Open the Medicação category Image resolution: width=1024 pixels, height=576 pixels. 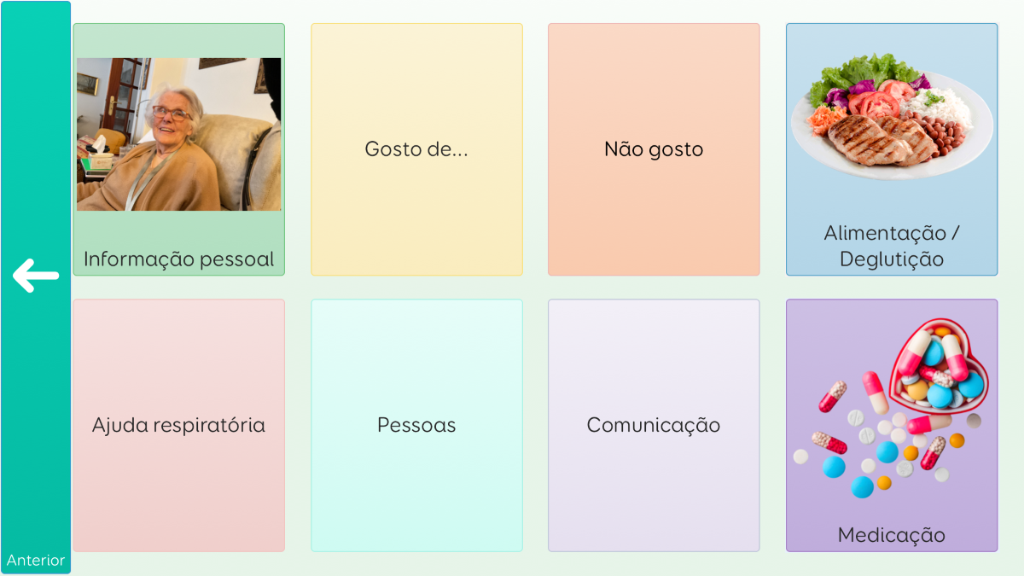pos(891,425)
